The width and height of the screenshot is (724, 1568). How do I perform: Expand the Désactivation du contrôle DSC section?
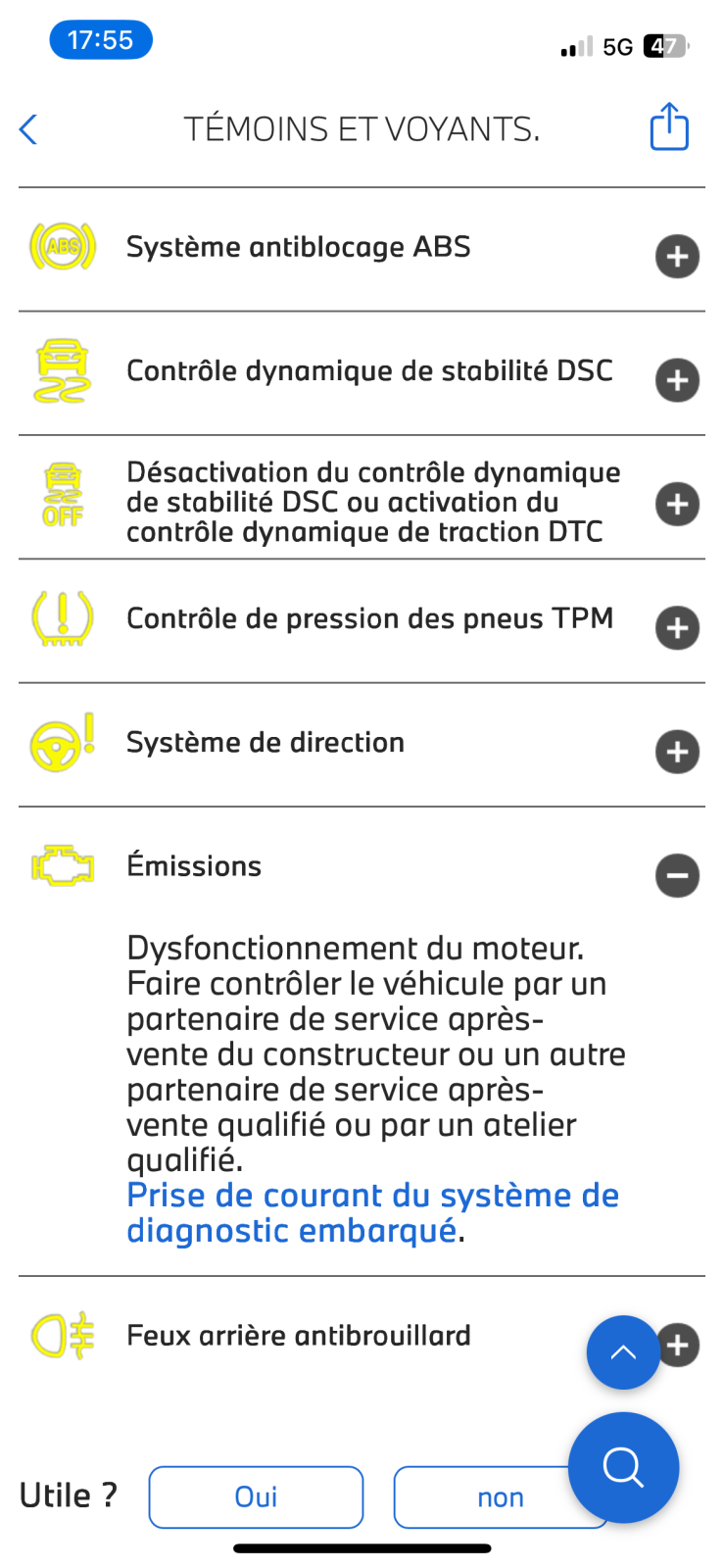coord(677,504)
